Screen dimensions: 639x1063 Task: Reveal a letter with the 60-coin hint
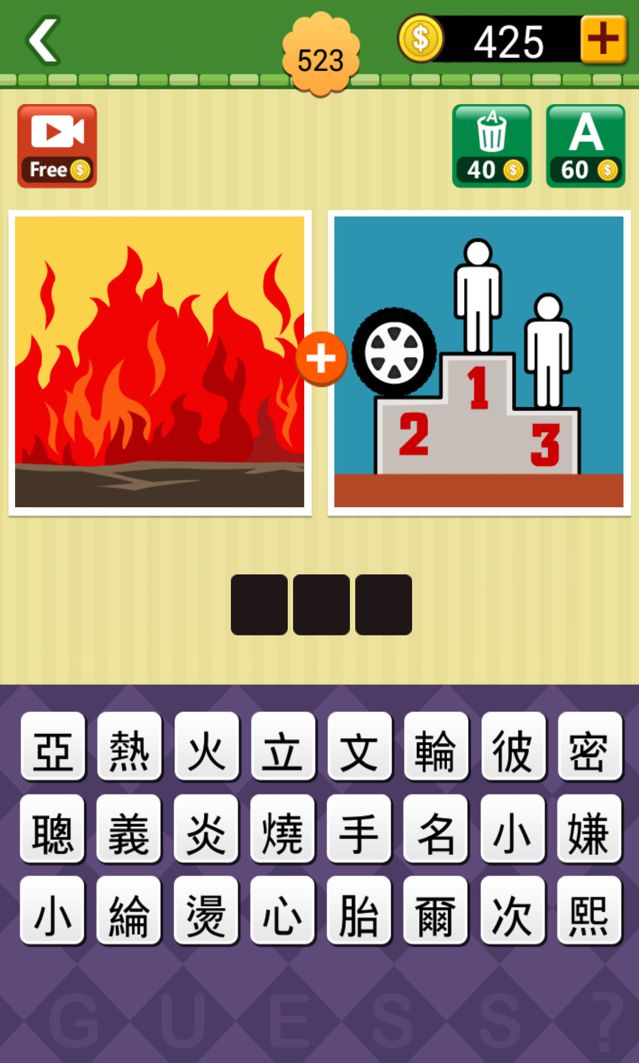point(585,146)
